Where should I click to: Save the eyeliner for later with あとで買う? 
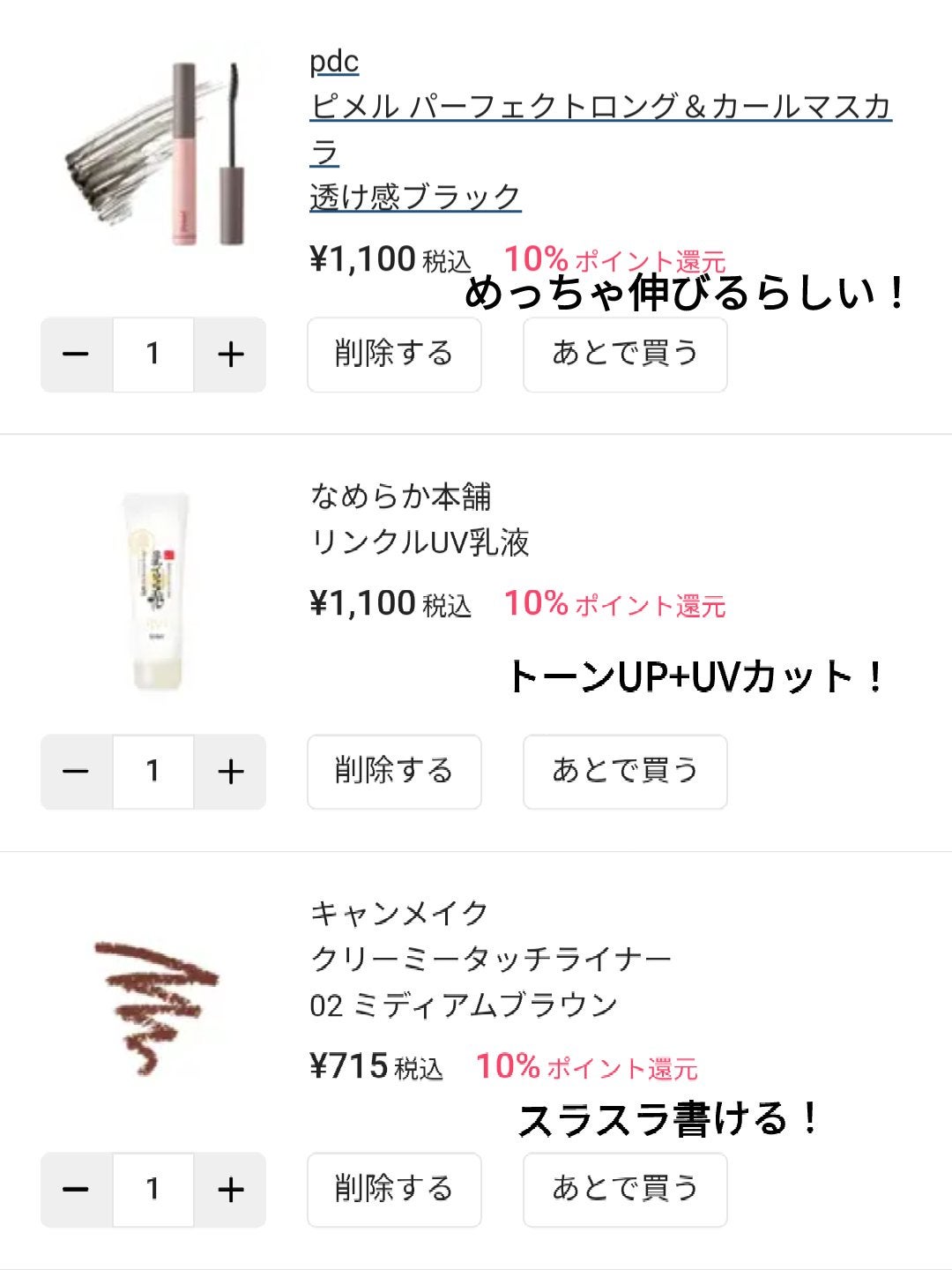coord(623,1189)
